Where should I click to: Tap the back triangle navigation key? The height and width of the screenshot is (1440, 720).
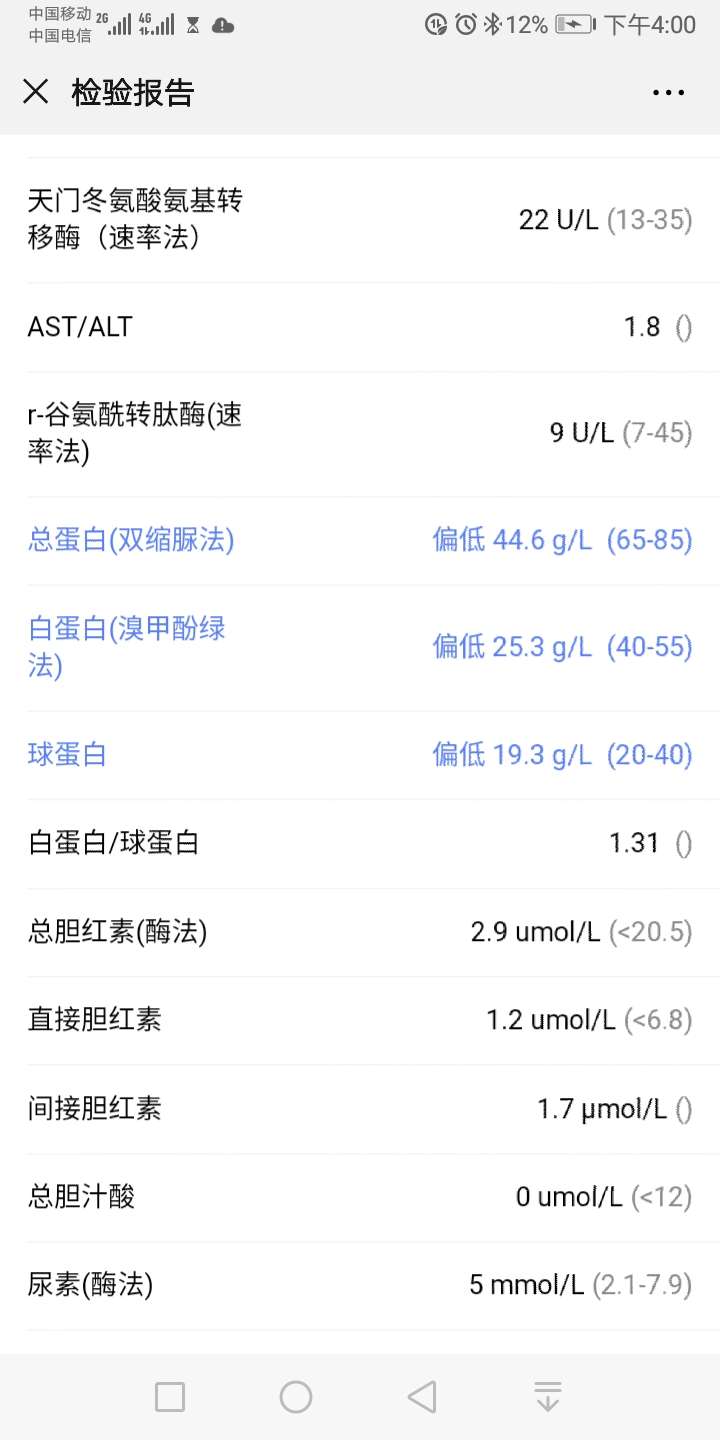[422, 1396]
